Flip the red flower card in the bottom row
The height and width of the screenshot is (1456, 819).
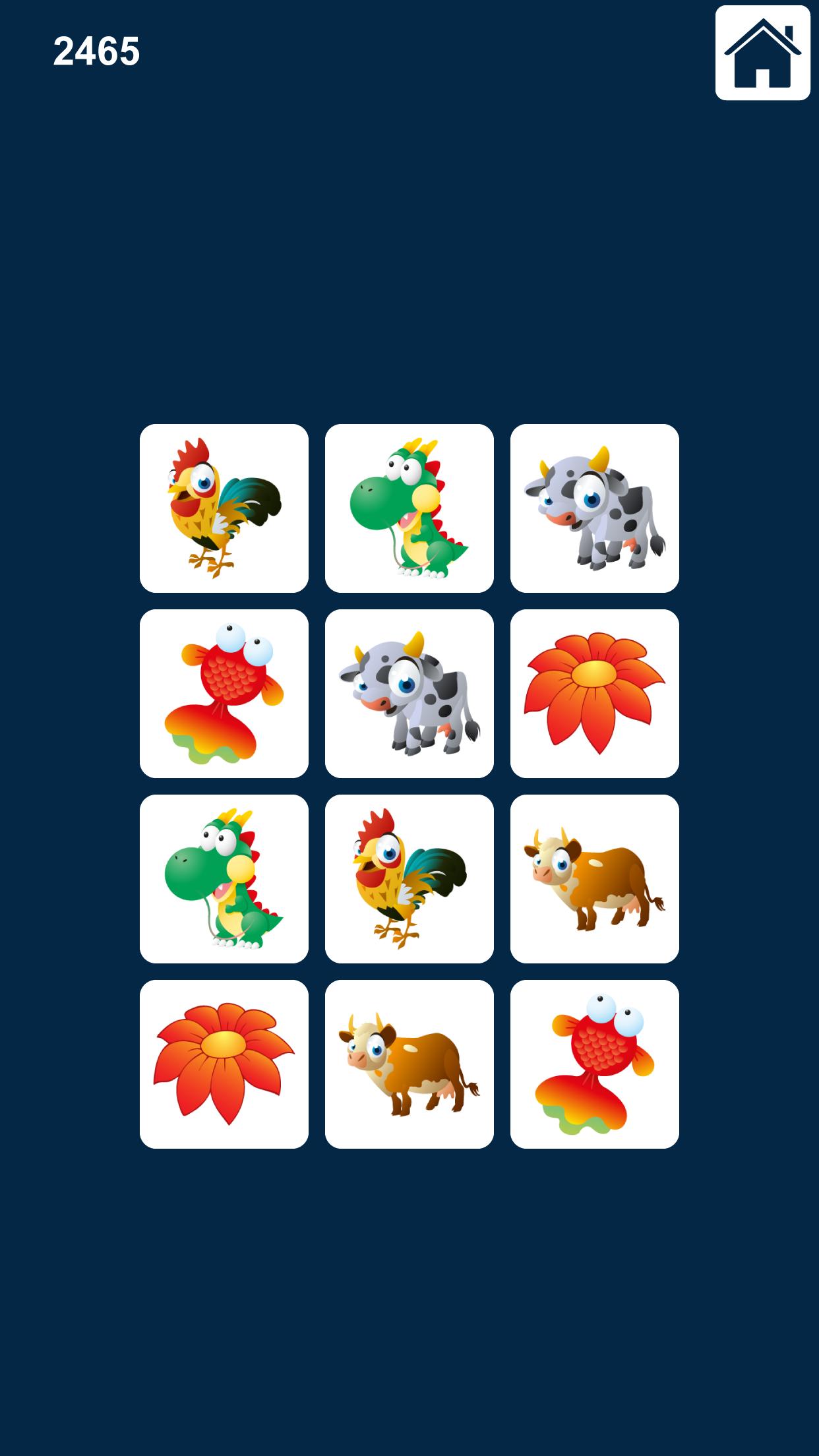click(224, 1064)
